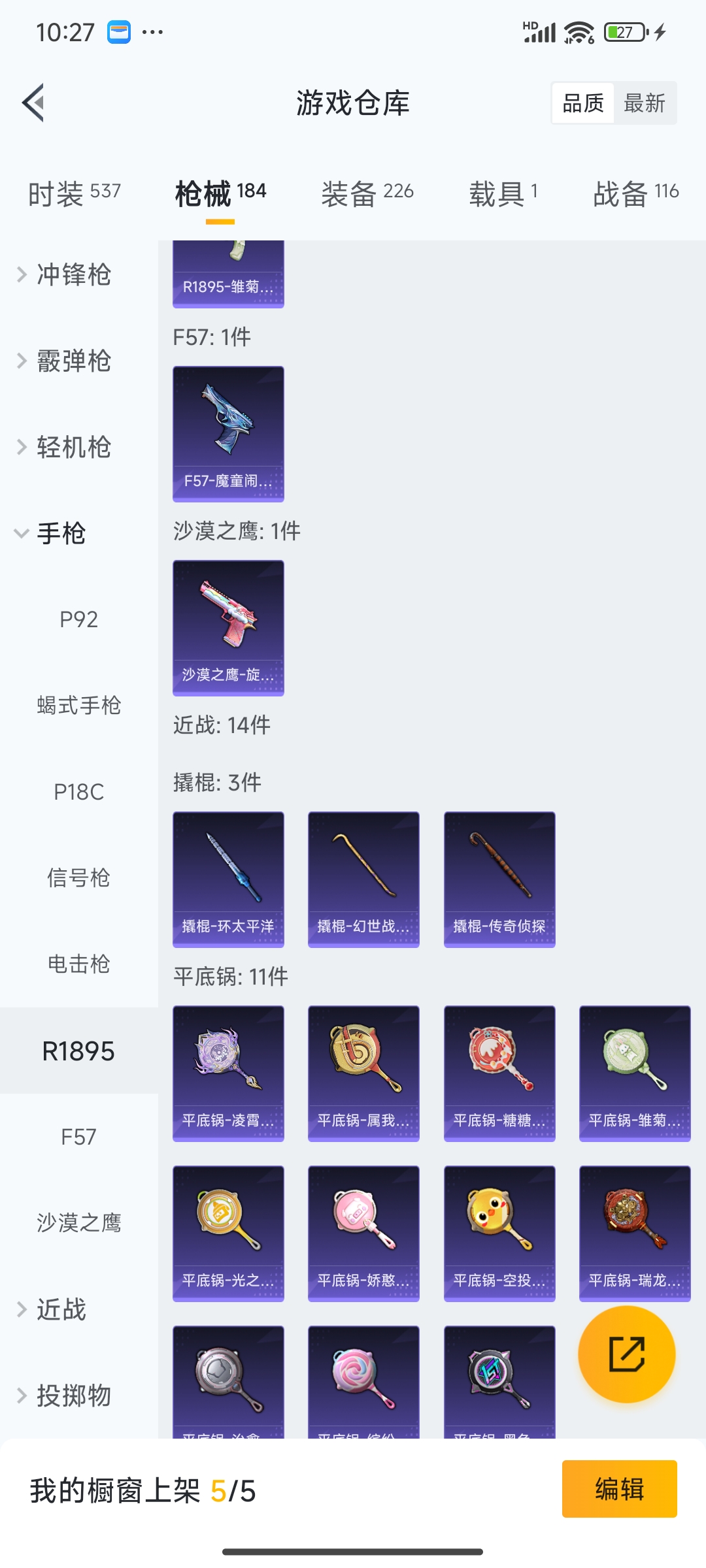Screen dimensions: 706x1568
Task: Enable 最新 newest sorting
Action: click(645, 103)
